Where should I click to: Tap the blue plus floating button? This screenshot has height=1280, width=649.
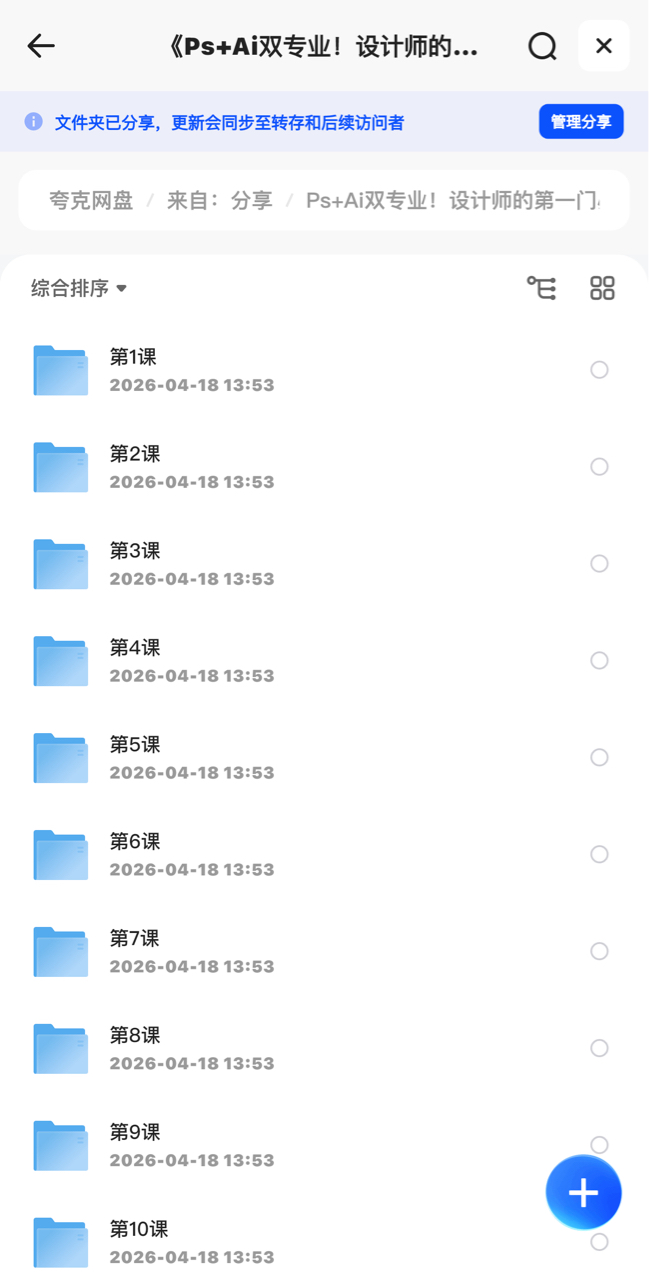584,1192
